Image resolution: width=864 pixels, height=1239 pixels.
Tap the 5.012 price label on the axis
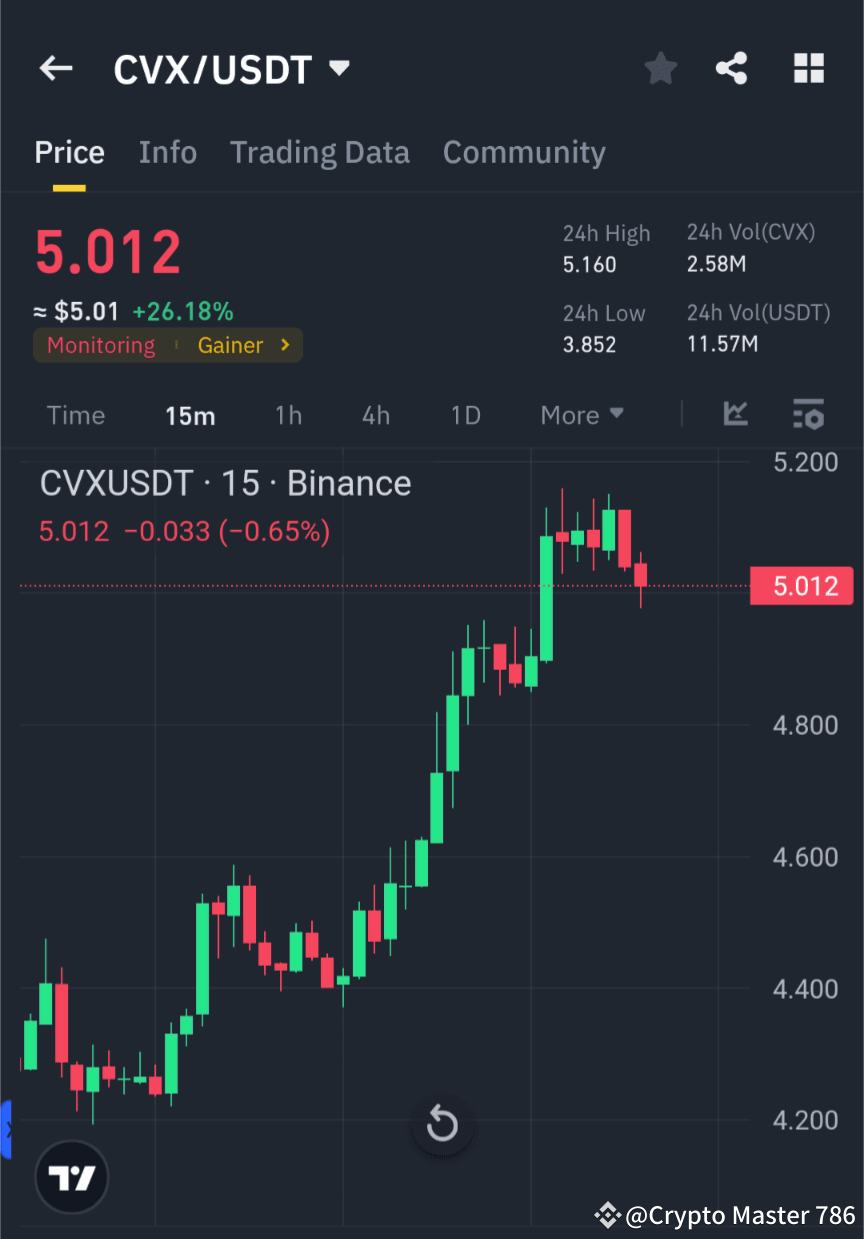tap(801, 586)
